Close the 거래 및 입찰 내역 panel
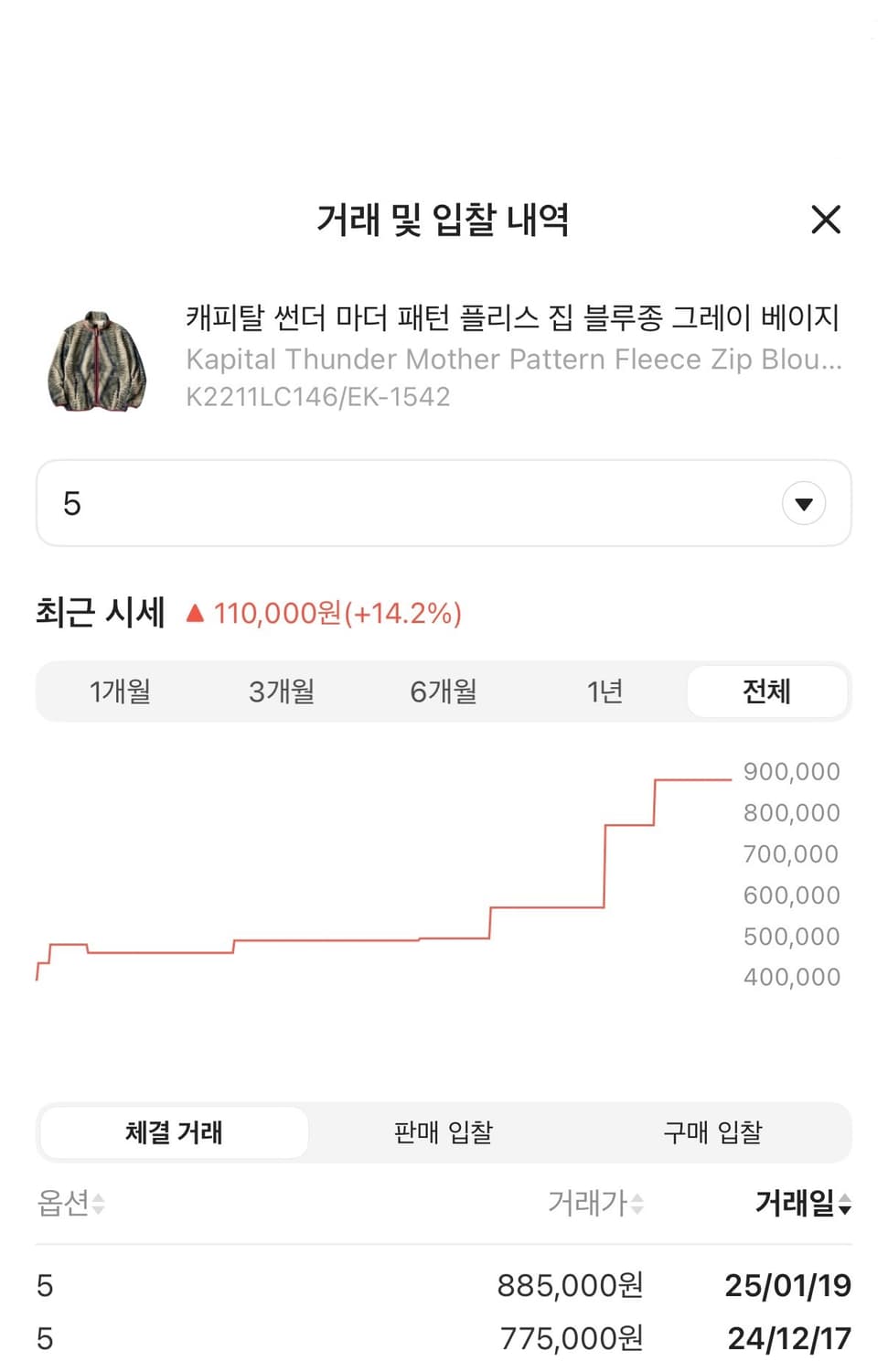The width and height of the screenshot is (888, 1372). pos(826,220)
